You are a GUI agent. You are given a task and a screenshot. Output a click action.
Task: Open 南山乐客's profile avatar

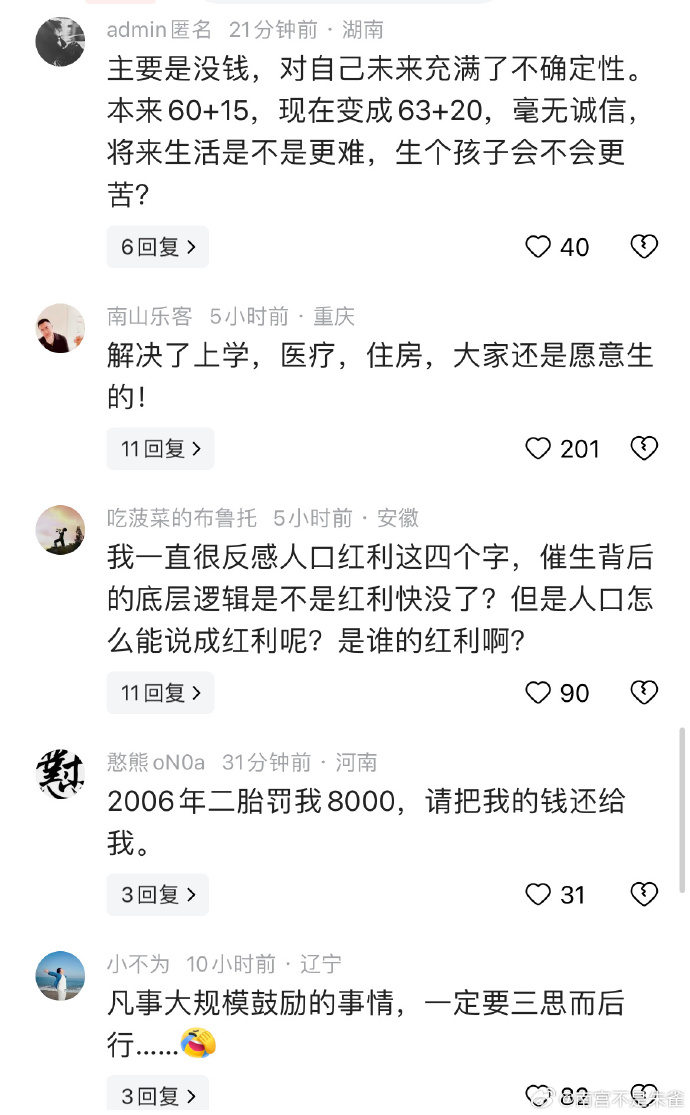point(60,328)
